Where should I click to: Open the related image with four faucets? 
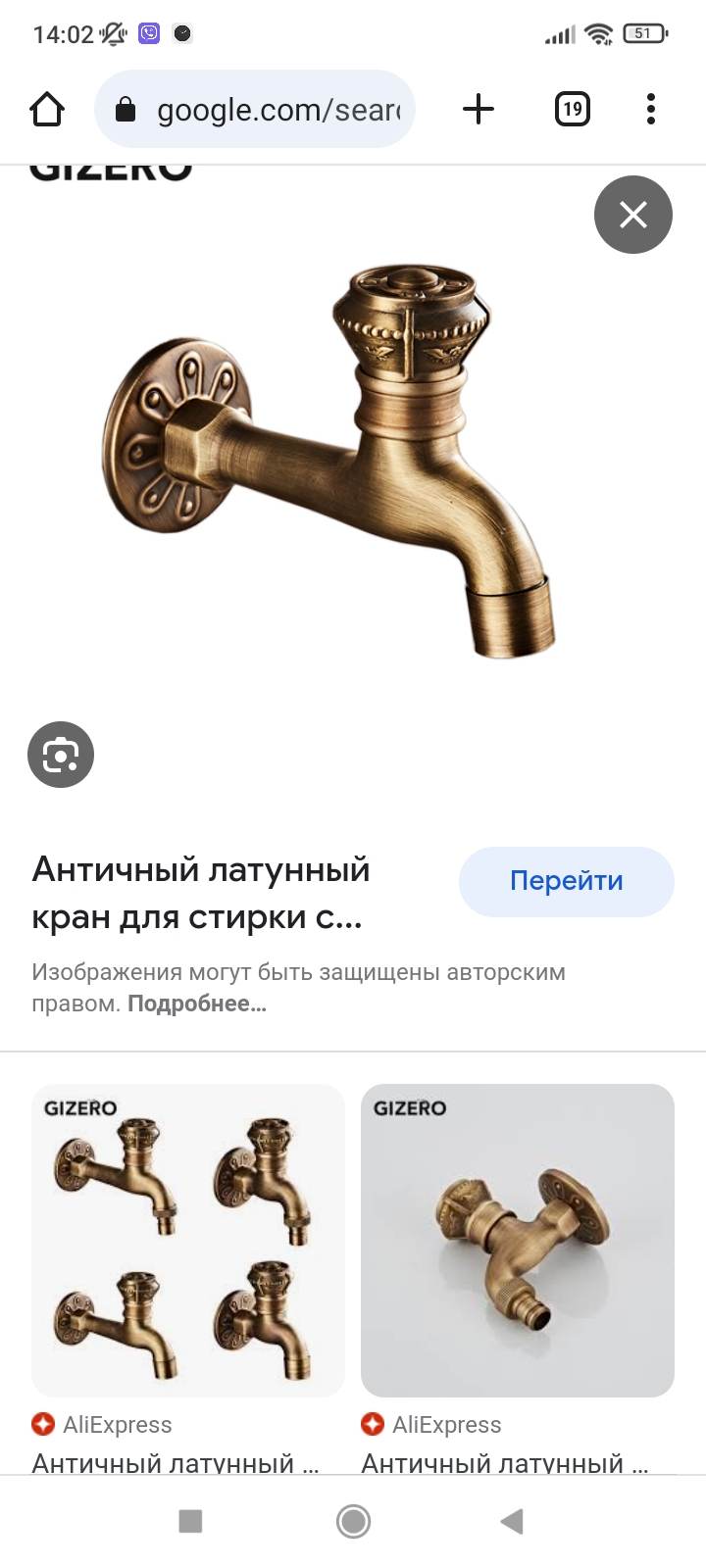pyautogui.click(x=188, y=1240)
